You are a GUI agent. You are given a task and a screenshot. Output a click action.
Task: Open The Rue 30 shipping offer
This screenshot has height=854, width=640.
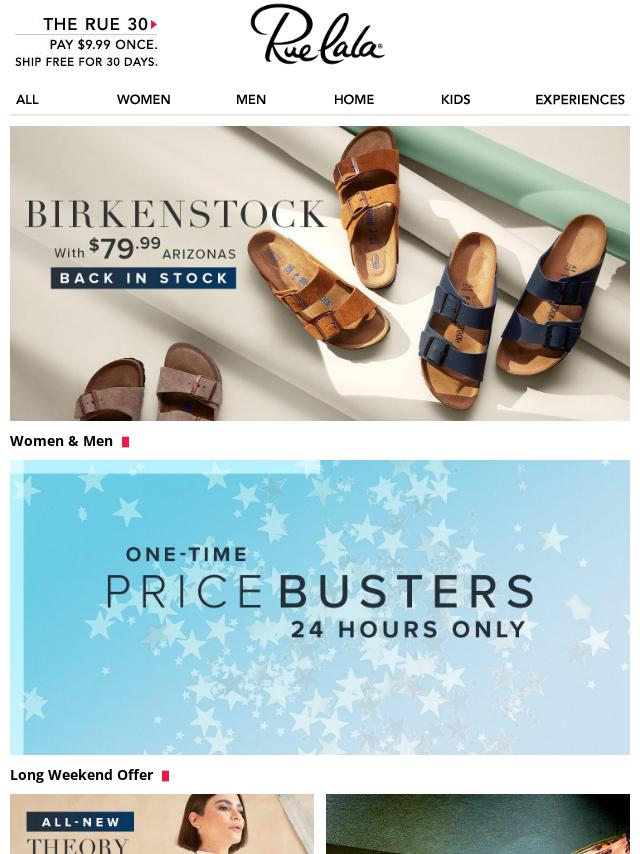(x=87, y=42)
